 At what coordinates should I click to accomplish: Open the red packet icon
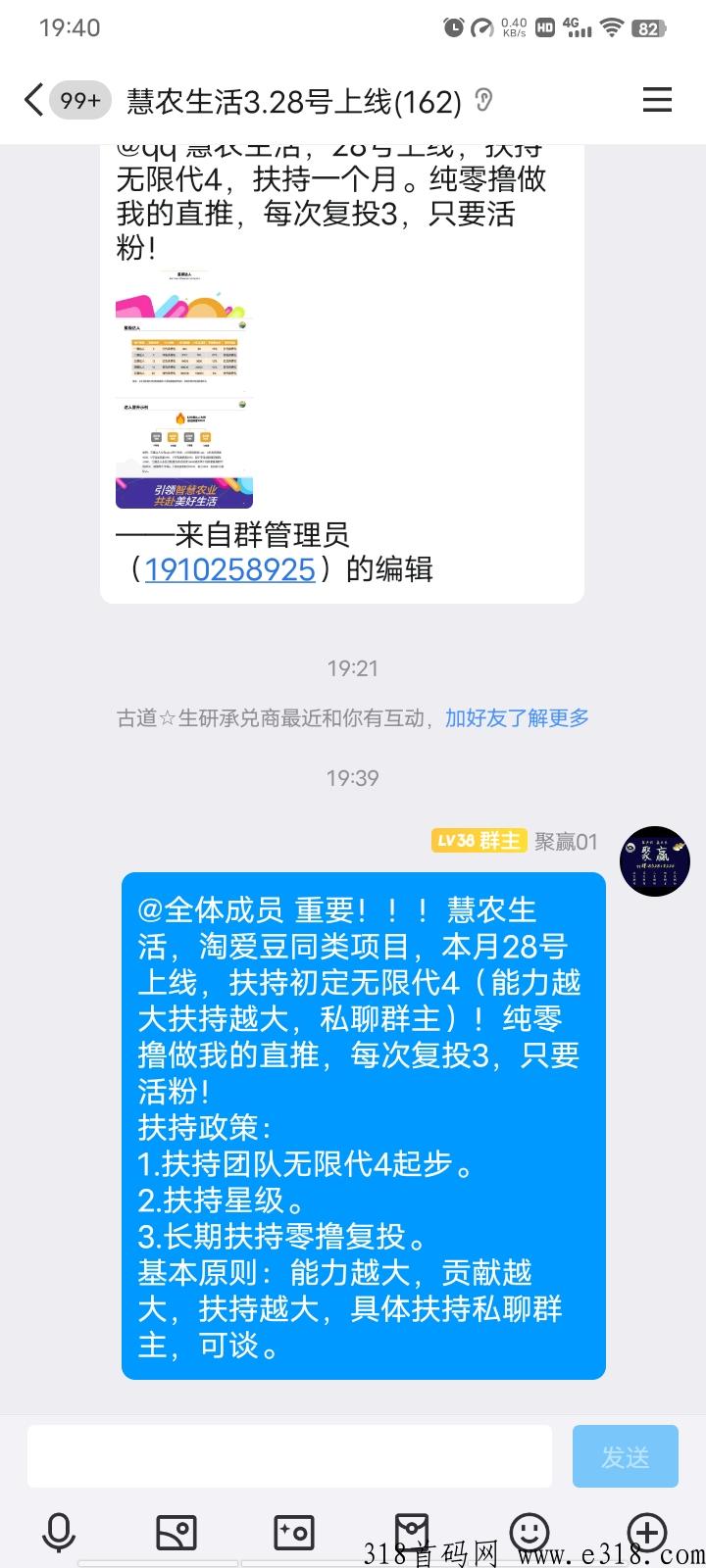point(412,1531)
